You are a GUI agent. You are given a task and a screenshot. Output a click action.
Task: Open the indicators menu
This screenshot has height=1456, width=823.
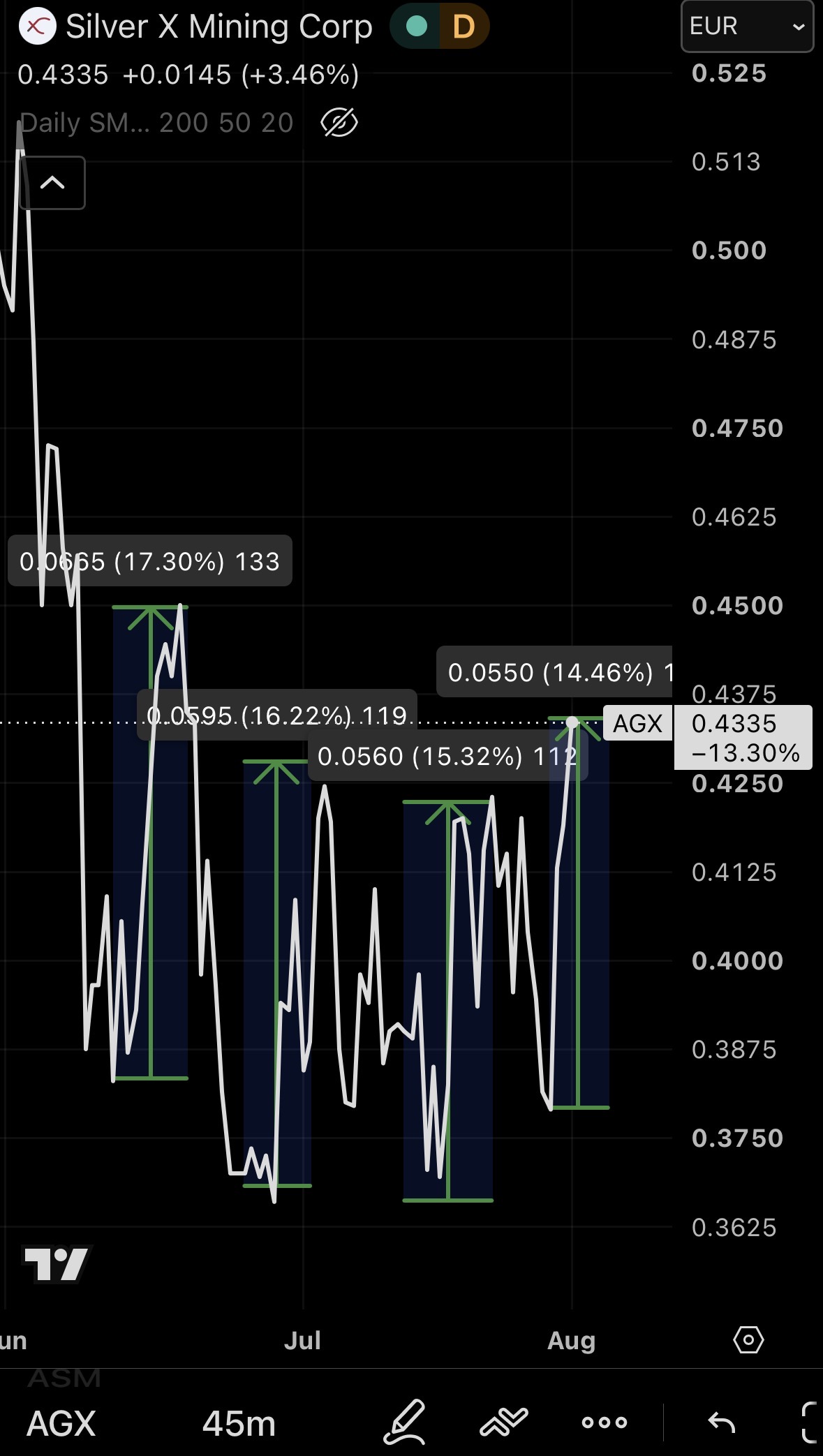tap(504, 1422)
